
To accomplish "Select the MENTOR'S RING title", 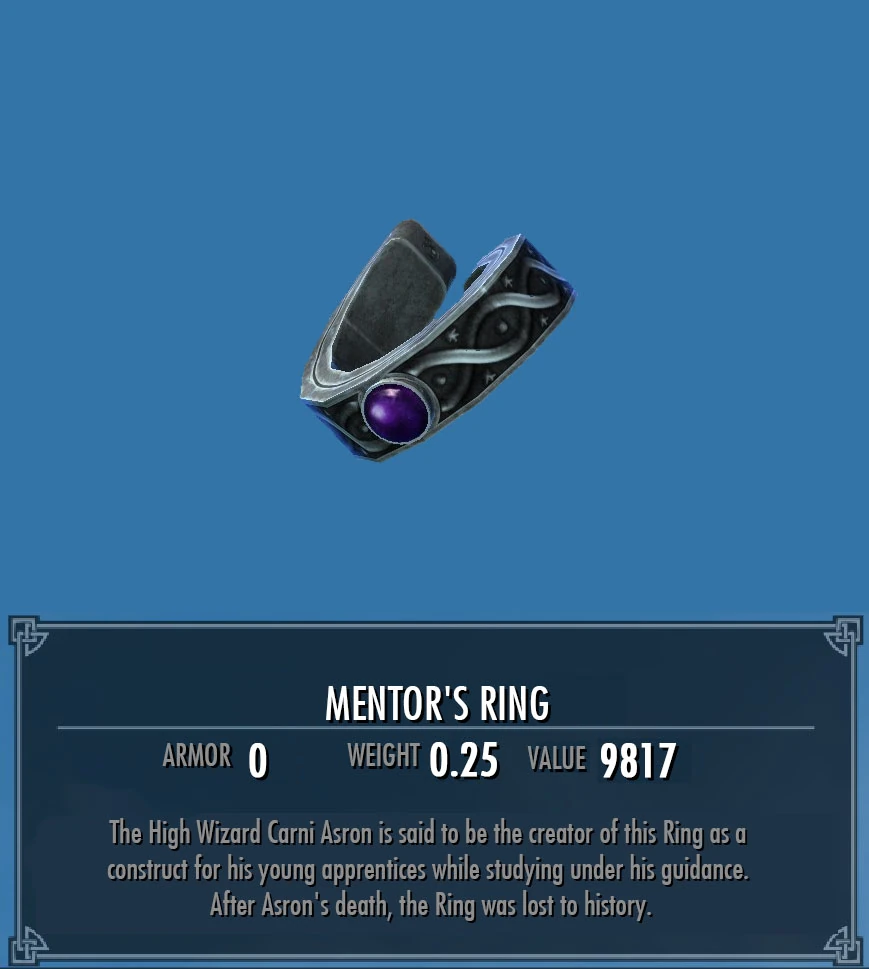I will [x=436, y=704].
